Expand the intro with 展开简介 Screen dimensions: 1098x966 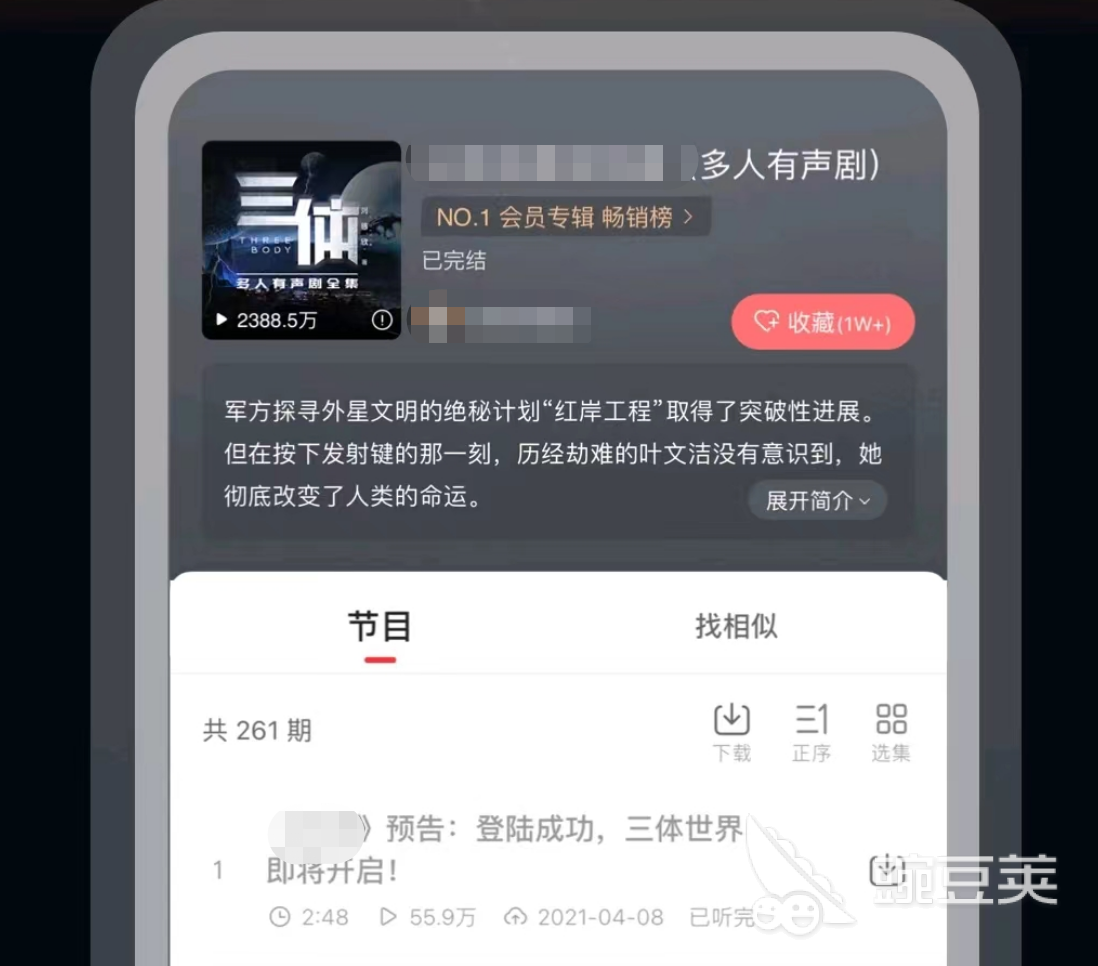(x=817, y=500)
